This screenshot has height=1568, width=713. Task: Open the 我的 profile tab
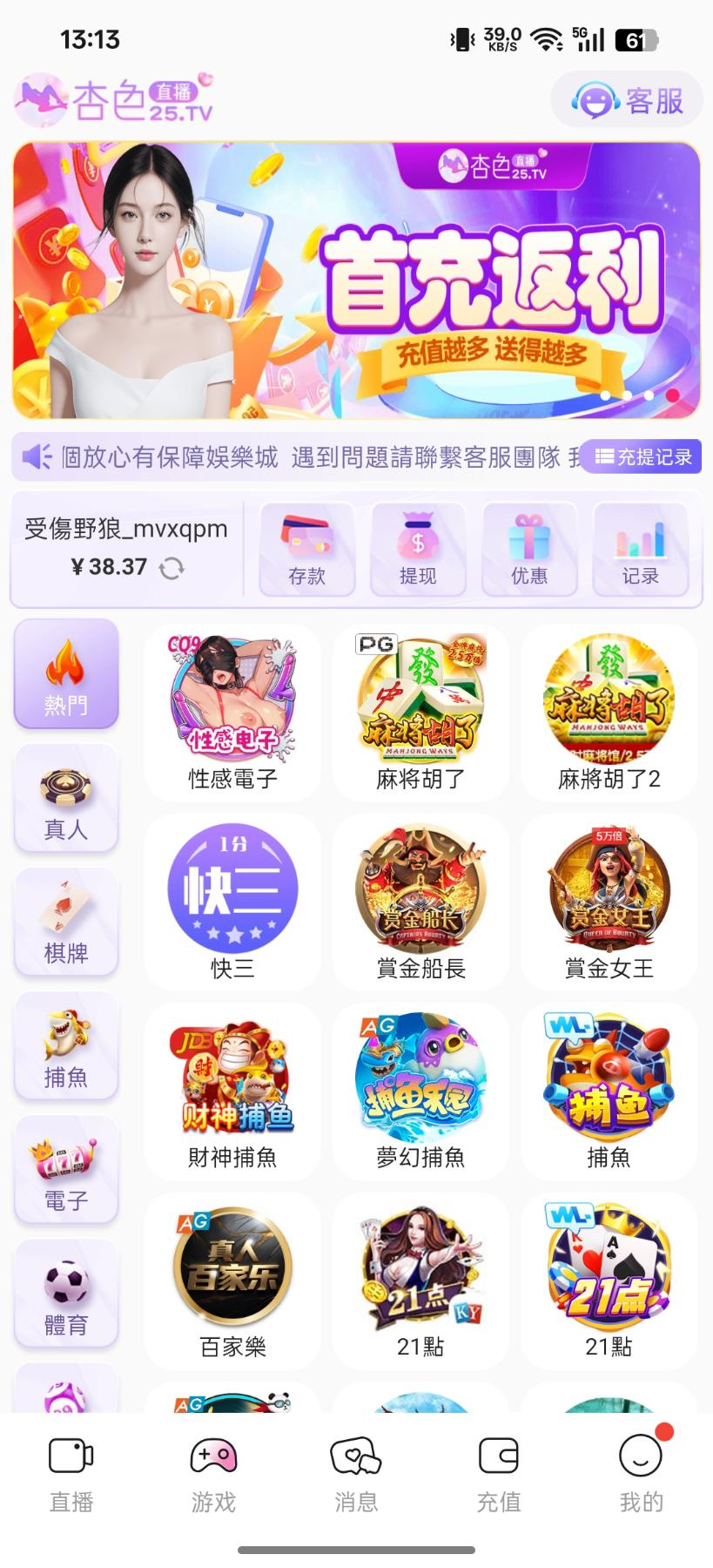(x=641, y=1474)
